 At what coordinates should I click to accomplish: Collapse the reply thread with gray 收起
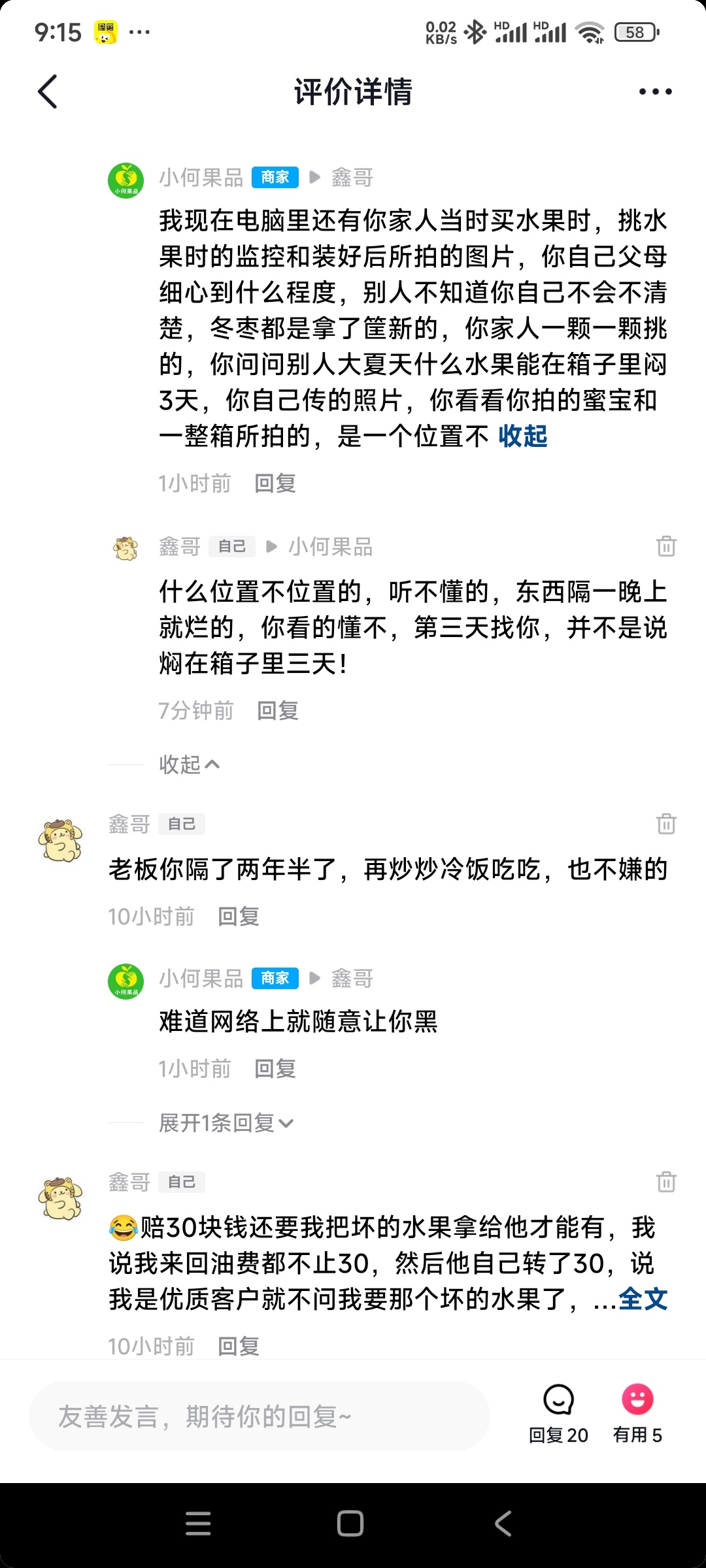click(188, 764)
